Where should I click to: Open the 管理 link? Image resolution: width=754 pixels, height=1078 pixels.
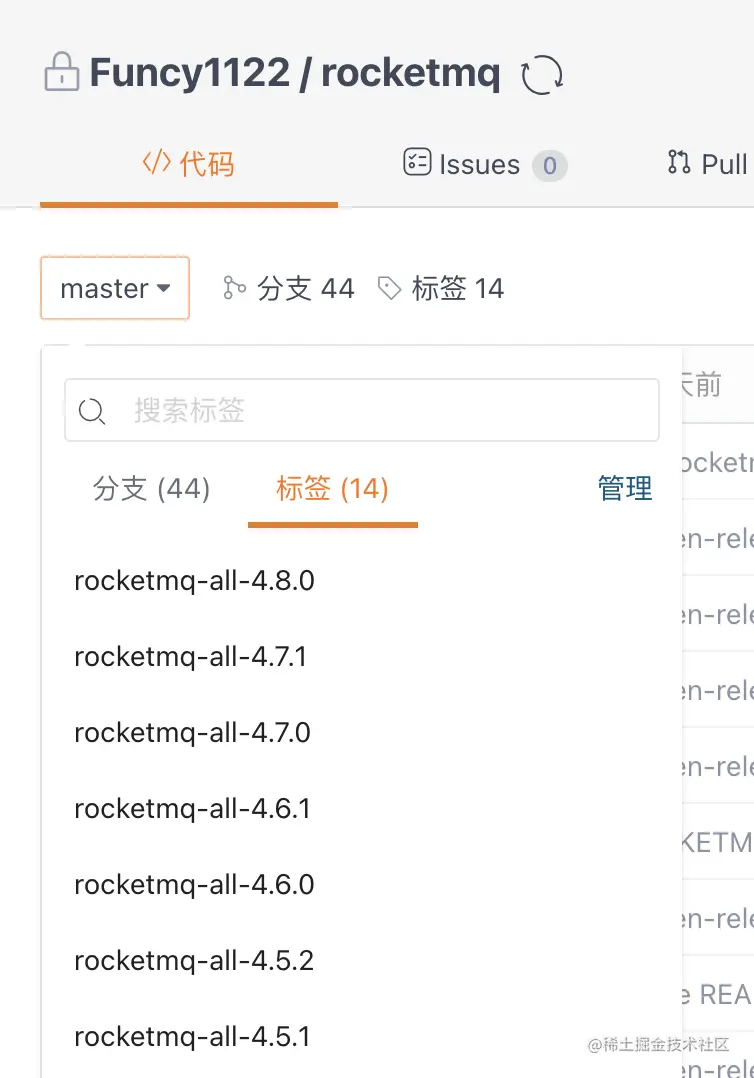(x=625, y=488)
